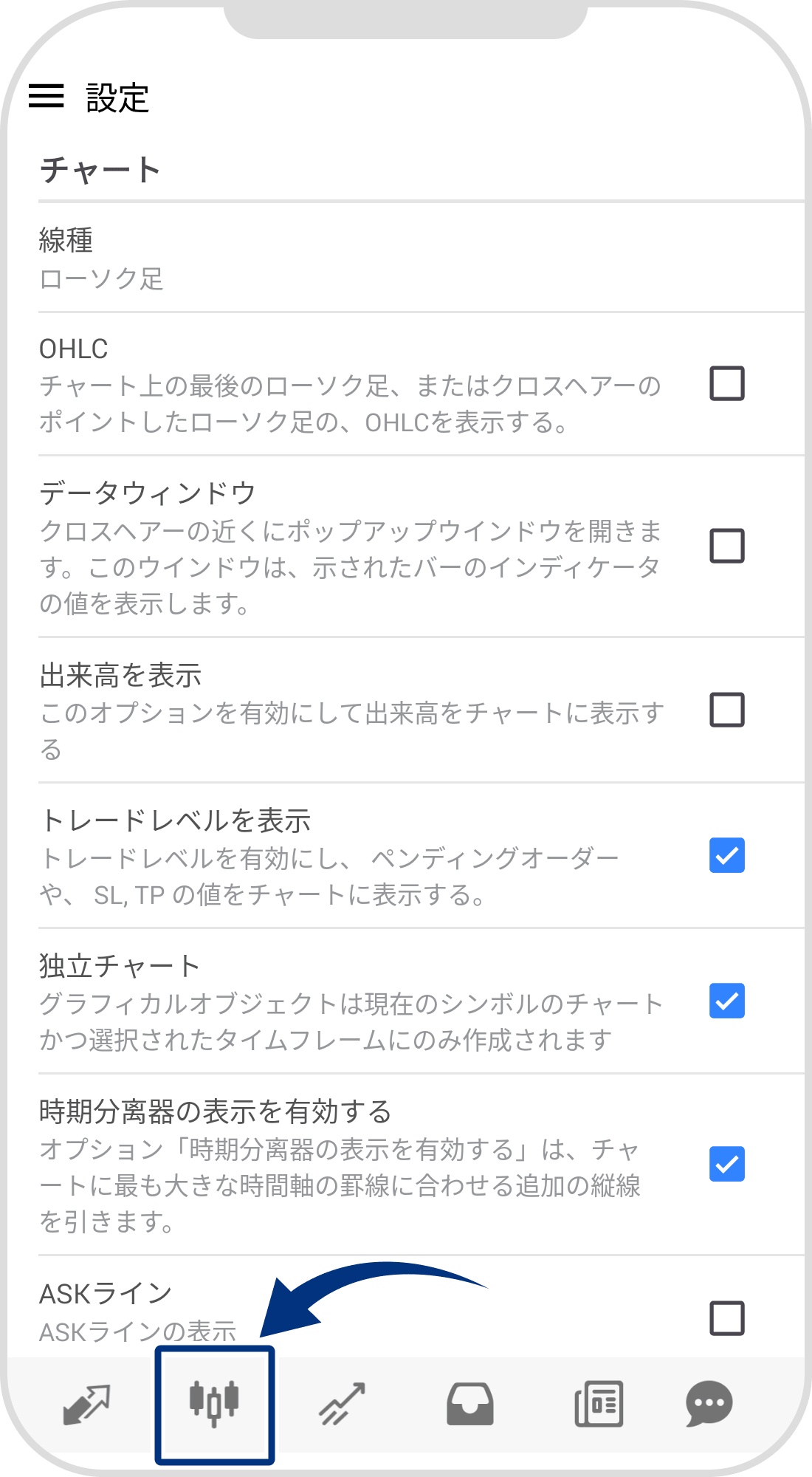Open the News icon
The width and height of the screenshot is (812, 1477).
coord(598,1403)
